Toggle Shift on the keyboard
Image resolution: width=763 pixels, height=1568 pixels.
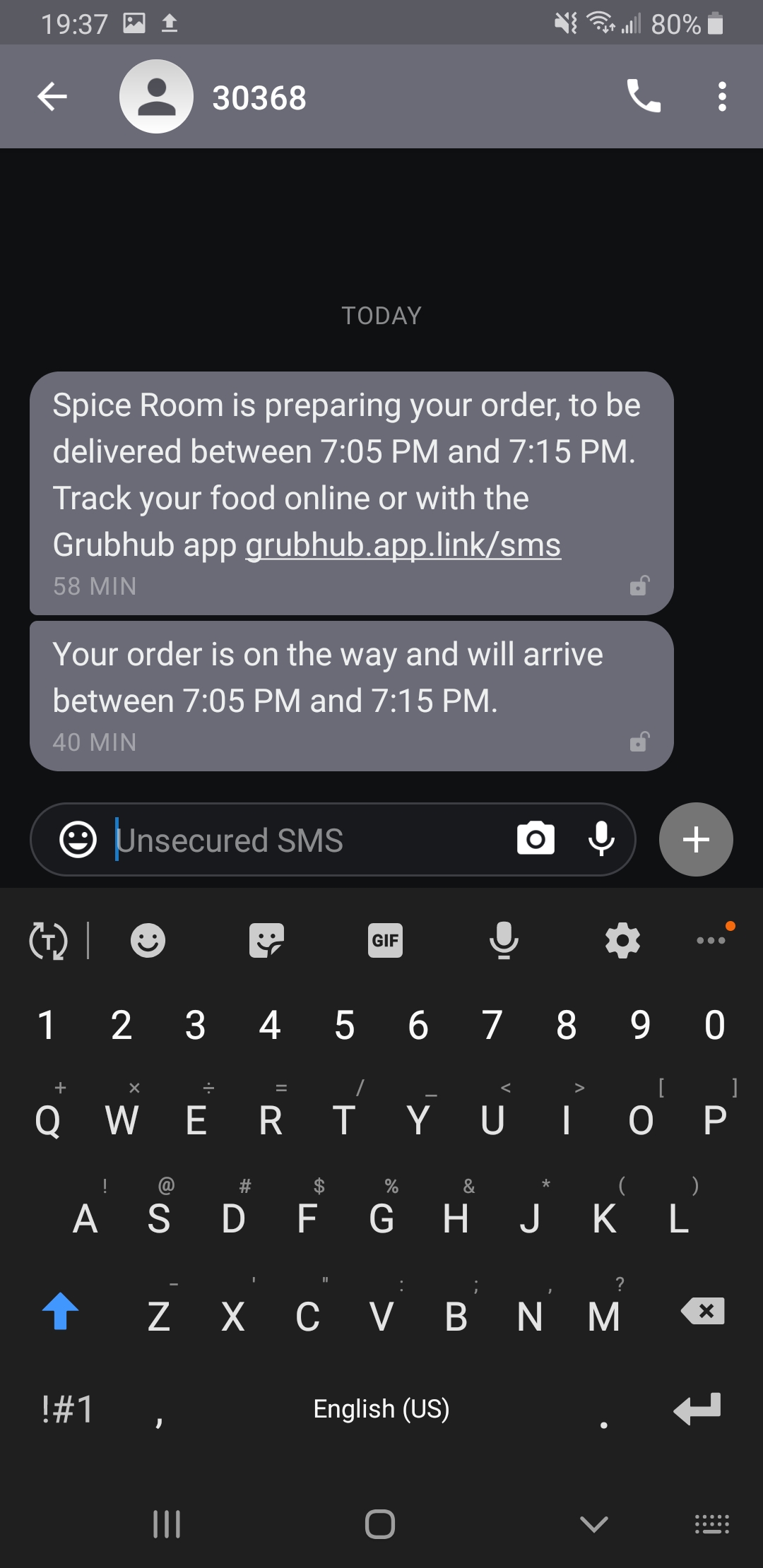(60, 1310)
